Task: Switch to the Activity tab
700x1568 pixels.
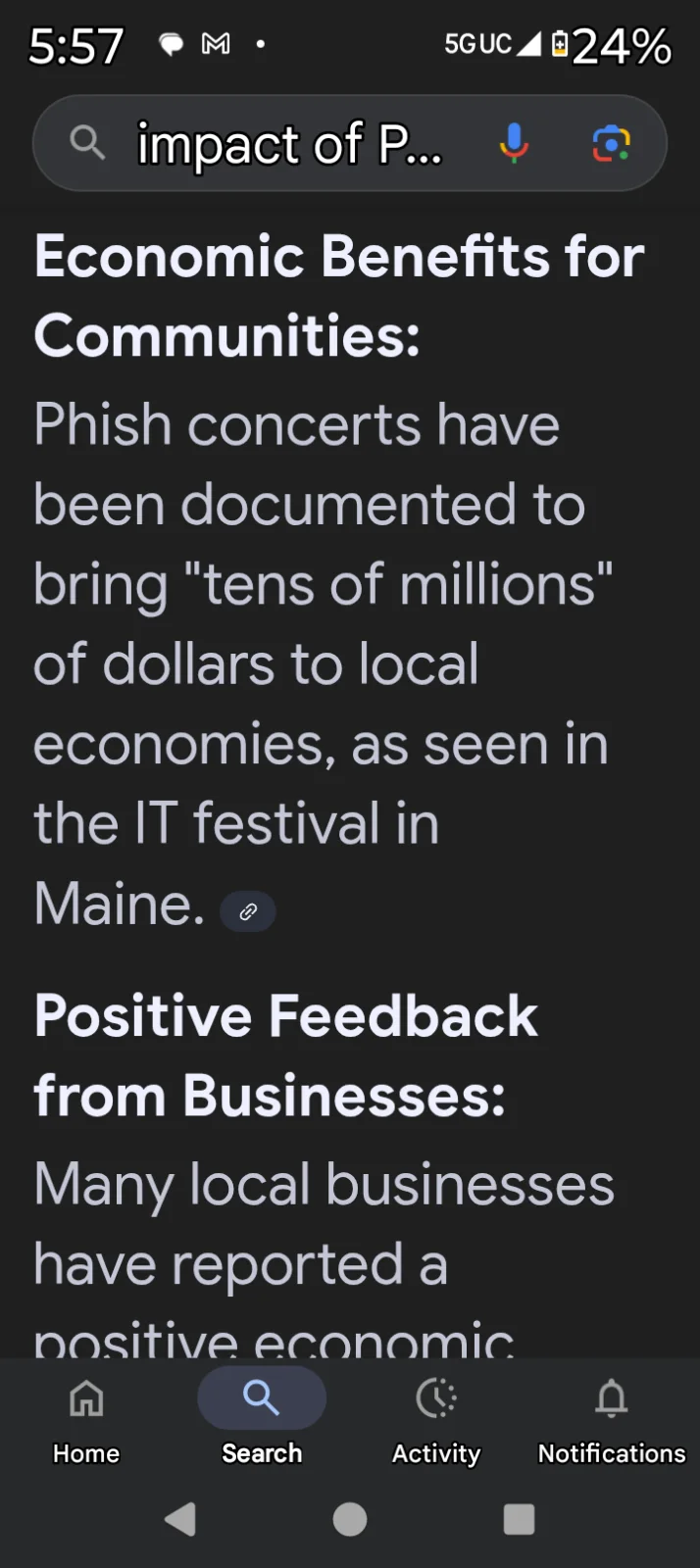Action: [x=436, y=1417]
